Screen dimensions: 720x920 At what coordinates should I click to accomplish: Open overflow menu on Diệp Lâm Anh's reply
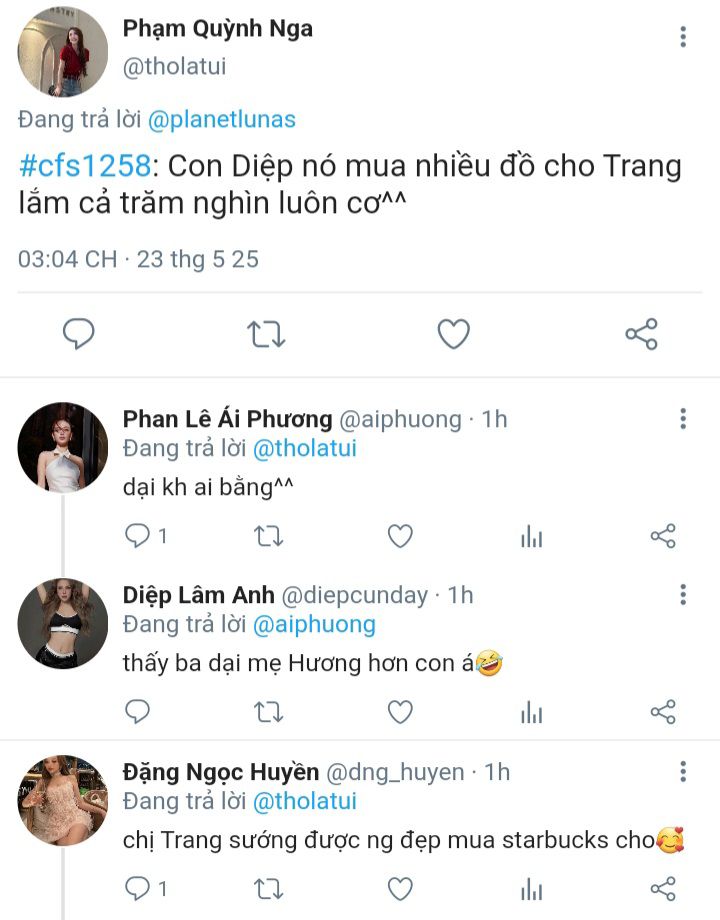(683, 594)
